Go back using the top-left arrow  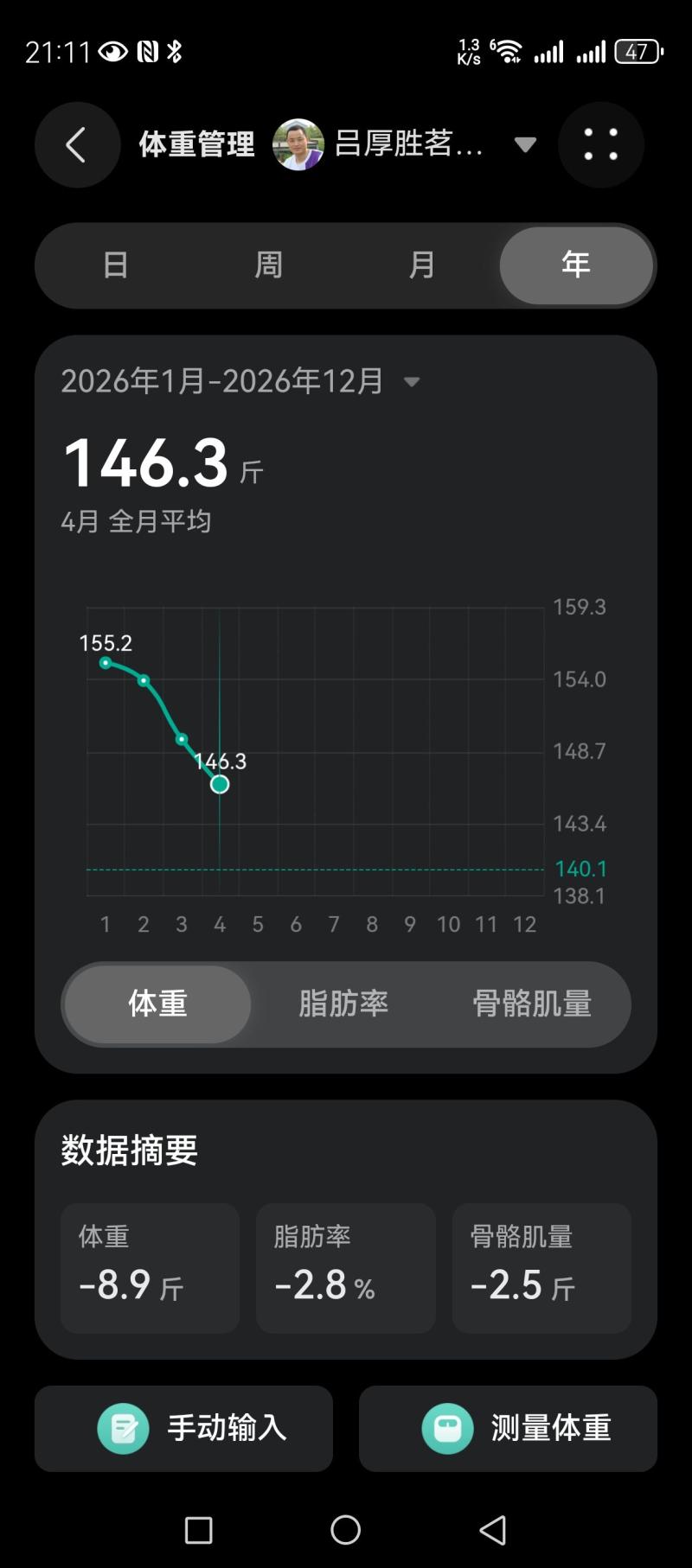(76, 145)
